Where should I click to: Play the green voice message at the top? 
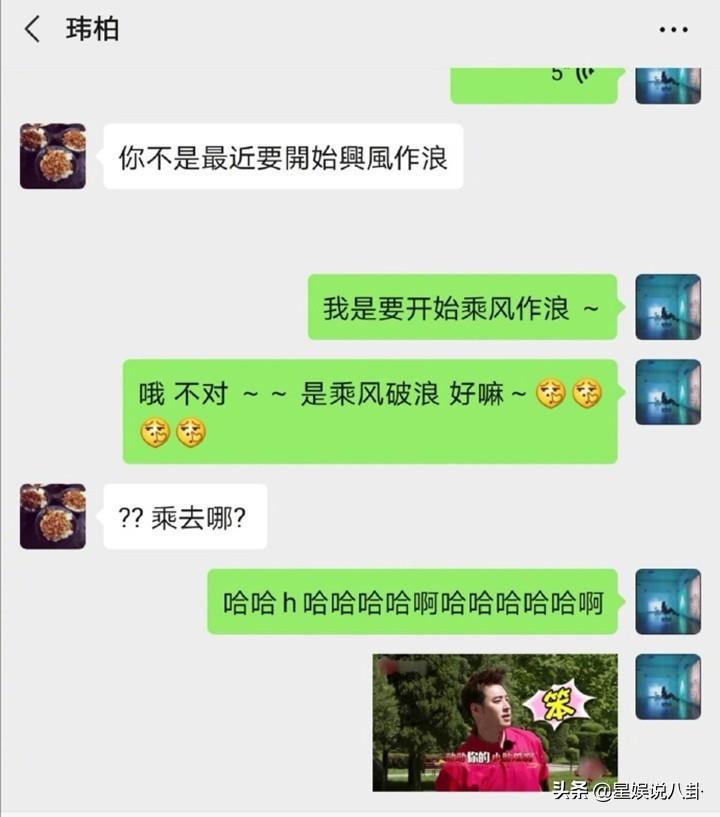click(537, 82)
